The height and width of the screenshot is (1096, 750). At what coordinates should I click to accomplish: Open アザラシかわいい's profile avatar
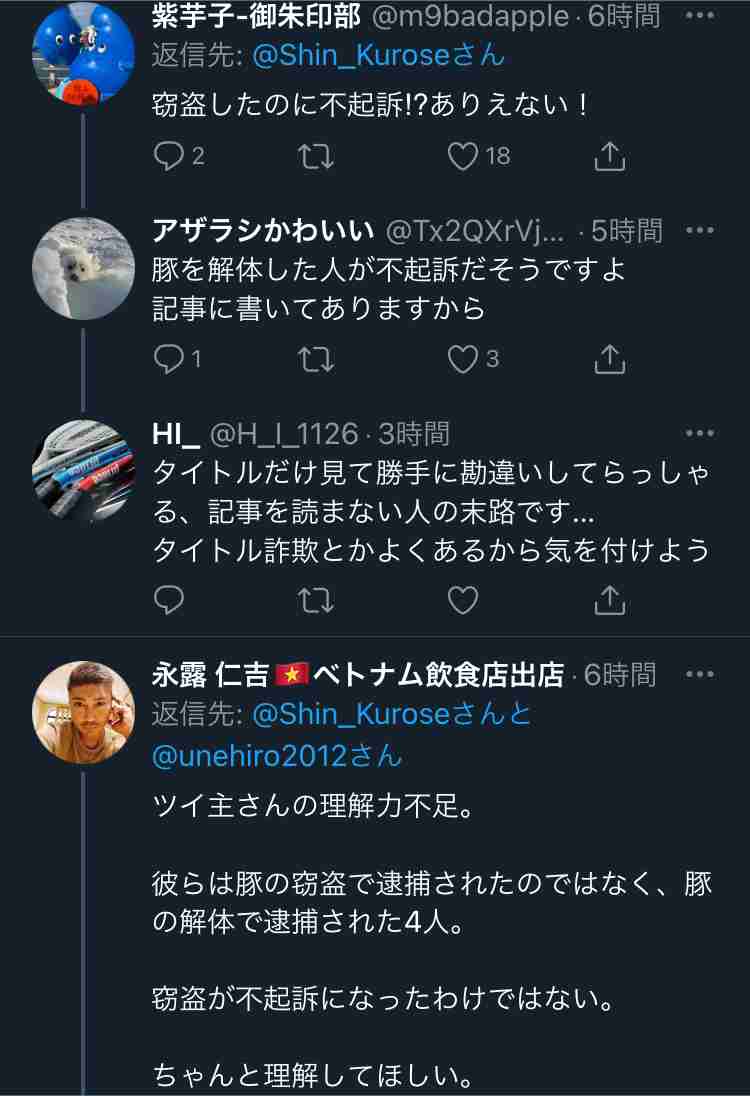click(84, 268)
